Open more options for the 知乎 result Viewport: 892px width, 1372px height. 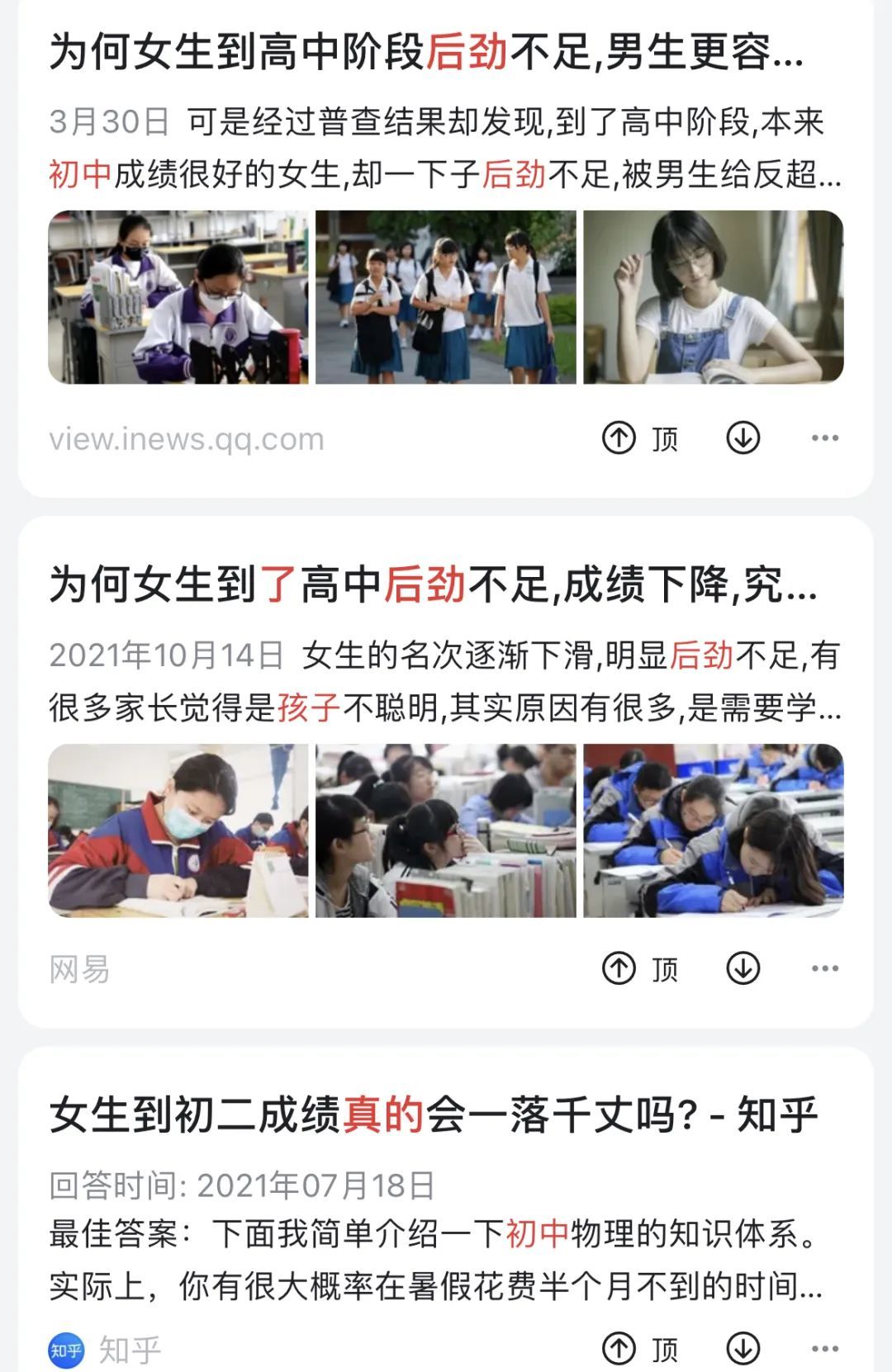tap(824, 1350)
